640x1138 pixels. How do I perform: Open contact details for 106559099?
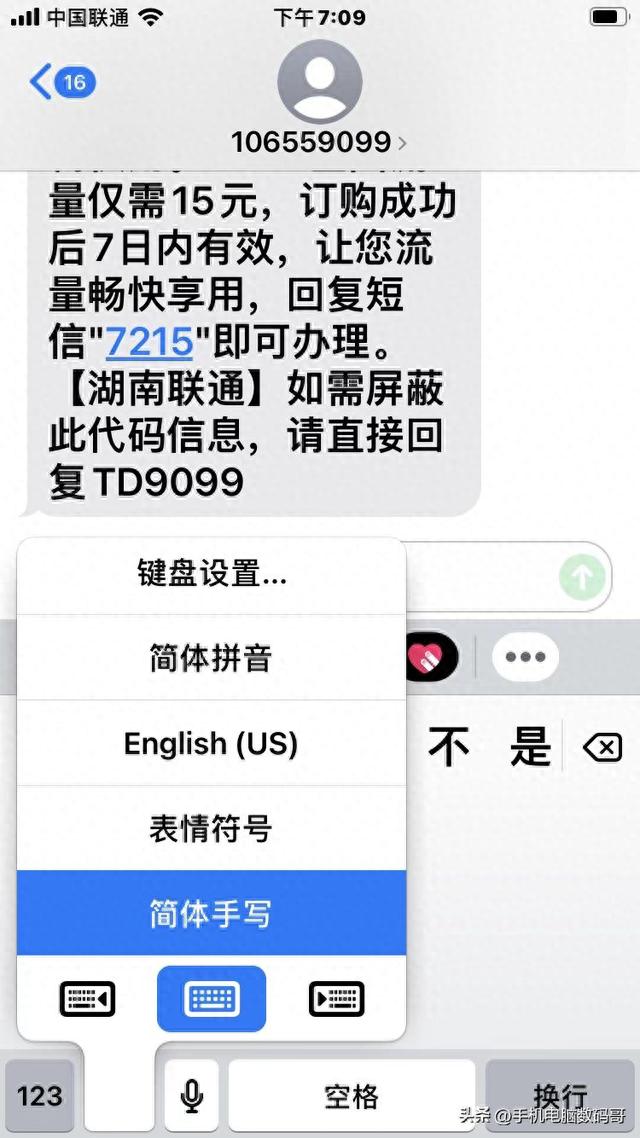pyautogui.click(x=319, y=142)
